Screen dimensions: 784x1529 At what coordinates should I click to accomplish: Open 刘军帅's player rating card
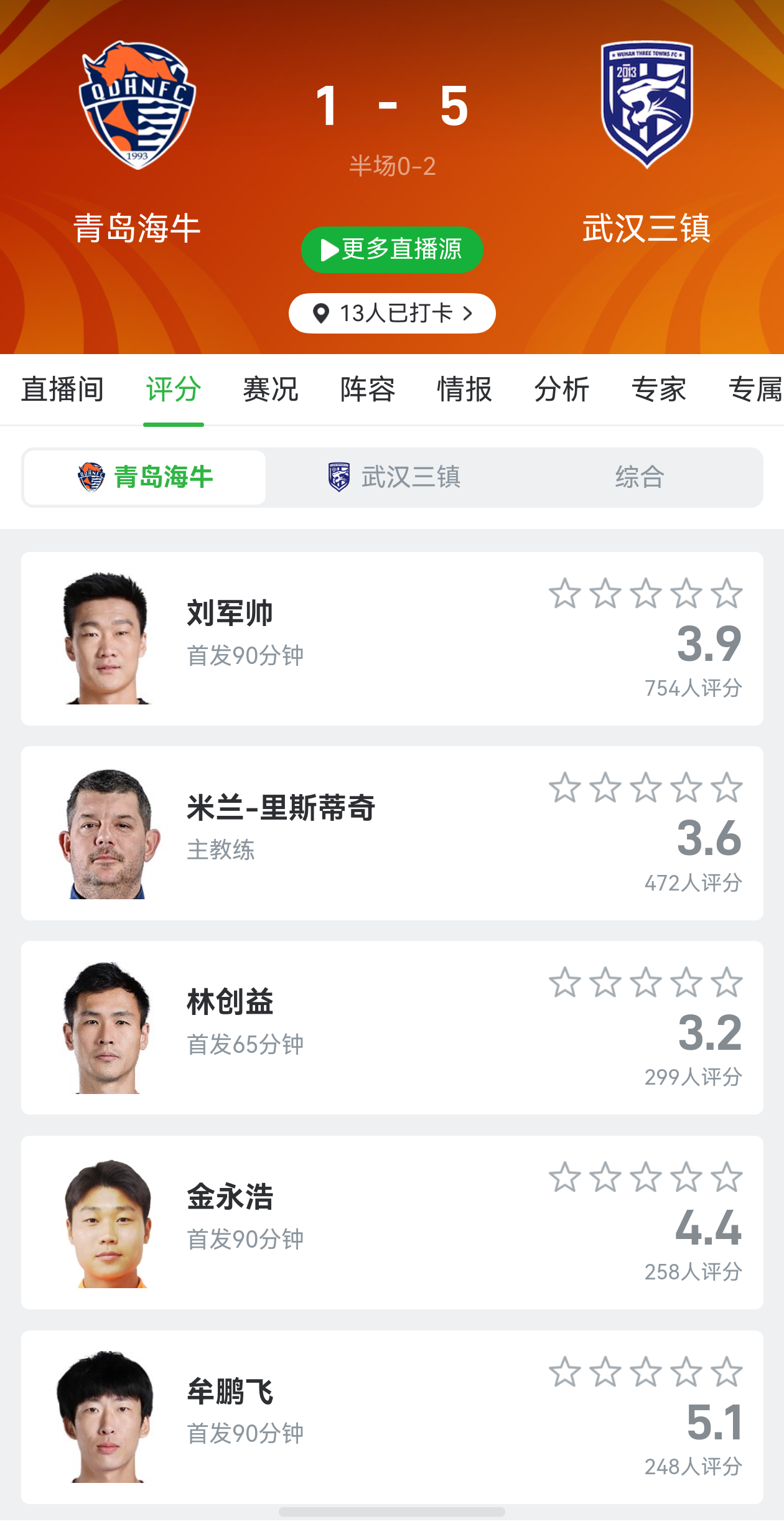(x=392, y=638)
